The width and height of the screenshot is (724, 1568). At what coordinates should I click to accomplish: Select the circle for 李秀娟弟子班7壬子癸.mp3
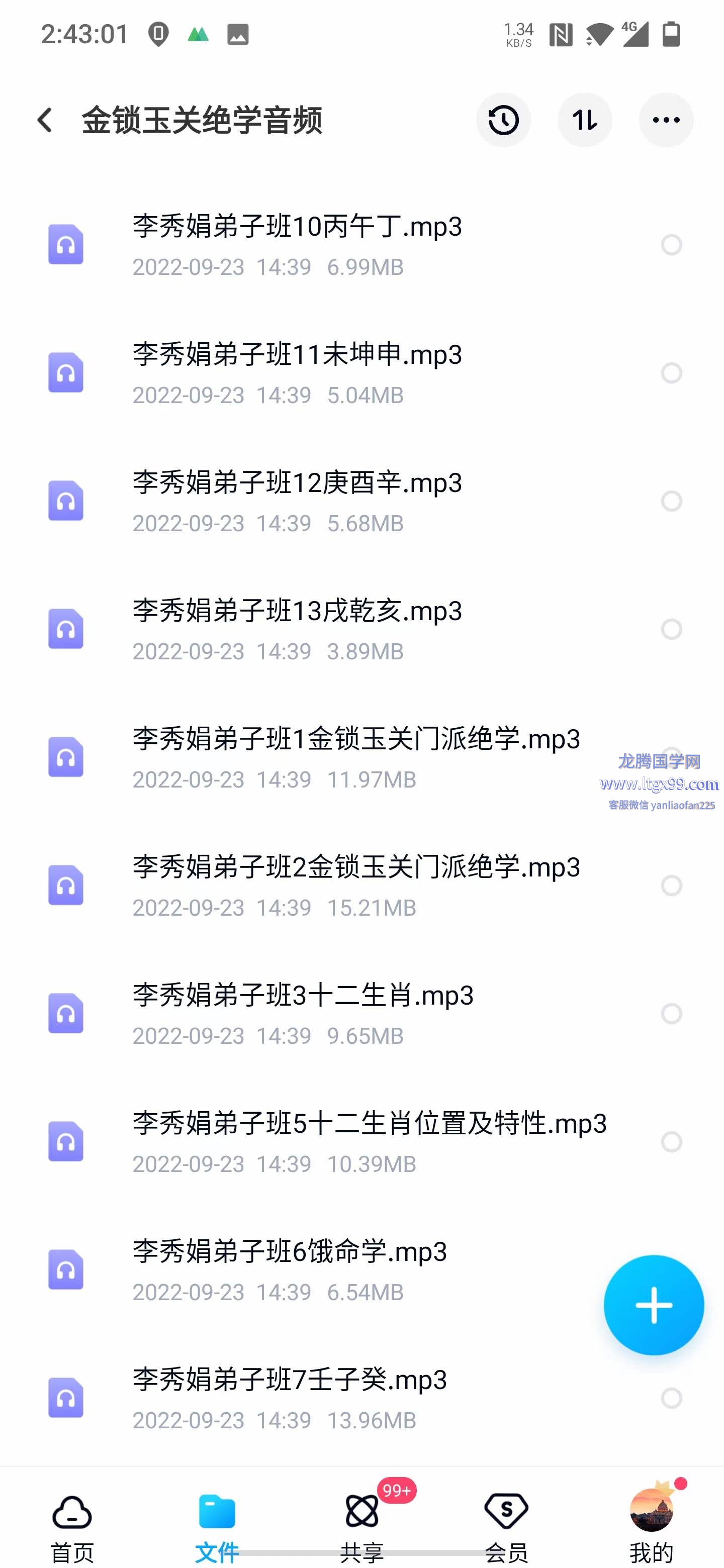[672, 1398]
